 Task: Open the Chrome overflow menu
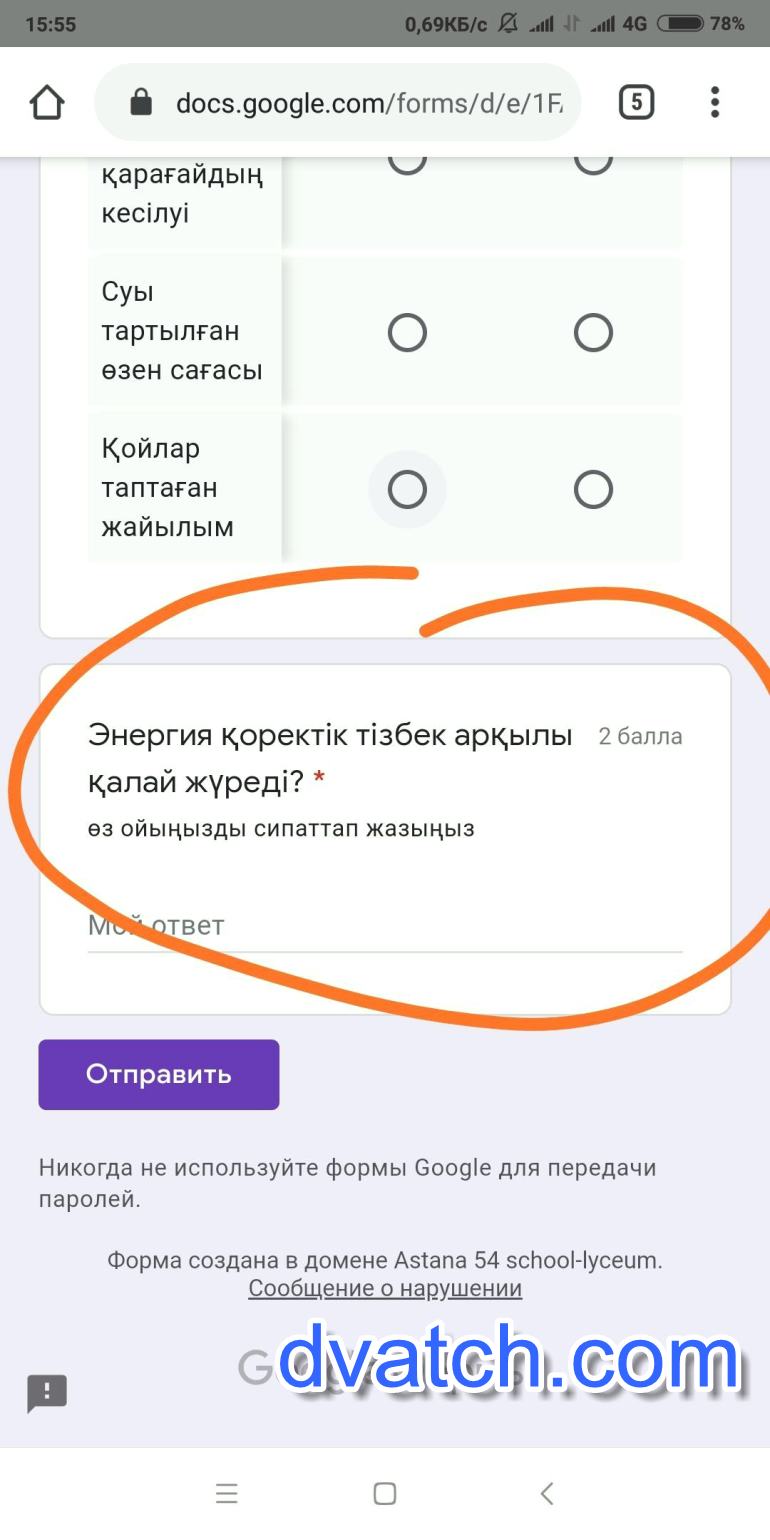(x=714, y=103)
